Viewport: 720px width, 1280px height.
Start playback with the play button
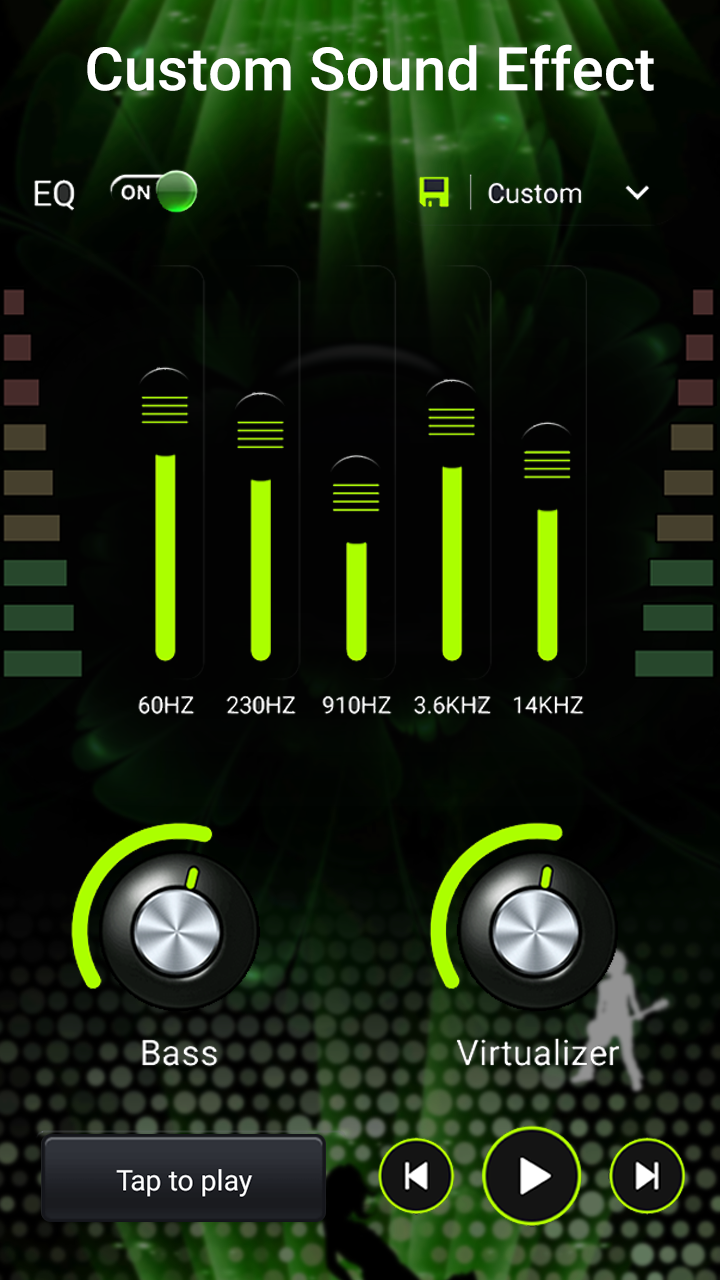pos(532,1177)
